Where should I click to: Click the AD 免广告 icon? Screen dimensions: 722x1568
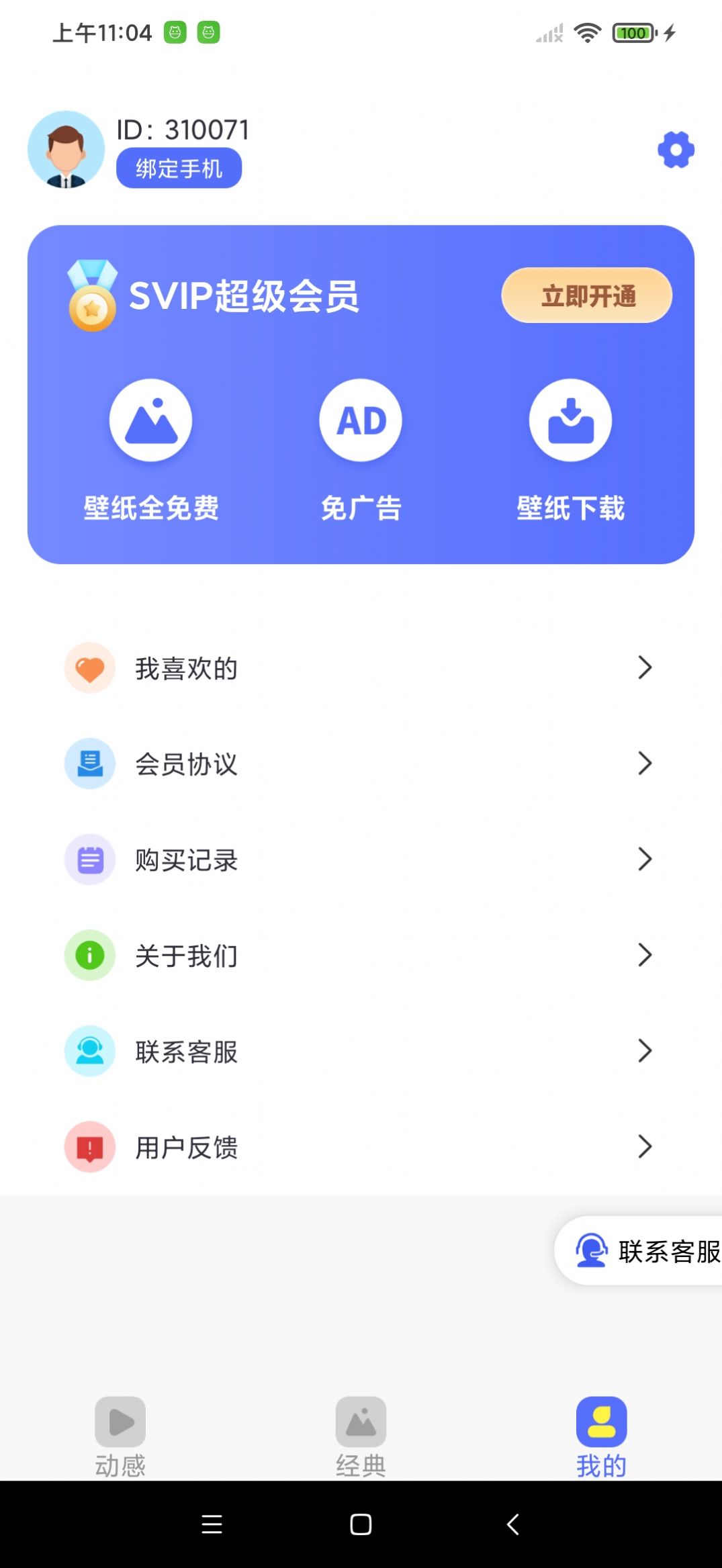(x=361, y=420)
